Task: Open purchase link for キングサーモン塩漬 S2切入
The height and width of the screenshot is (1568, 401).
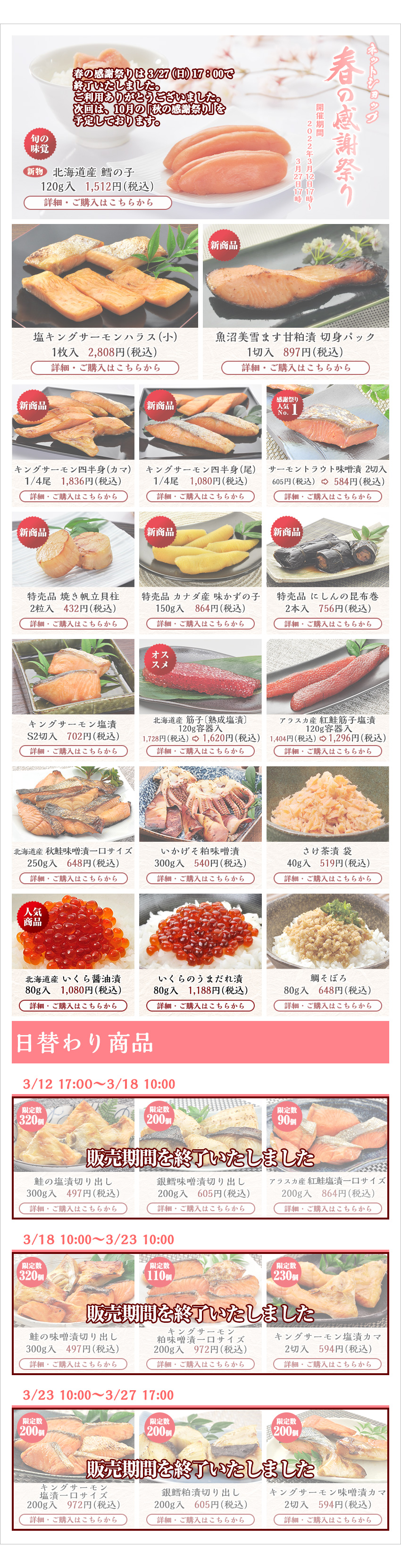Action: point(73,751)
